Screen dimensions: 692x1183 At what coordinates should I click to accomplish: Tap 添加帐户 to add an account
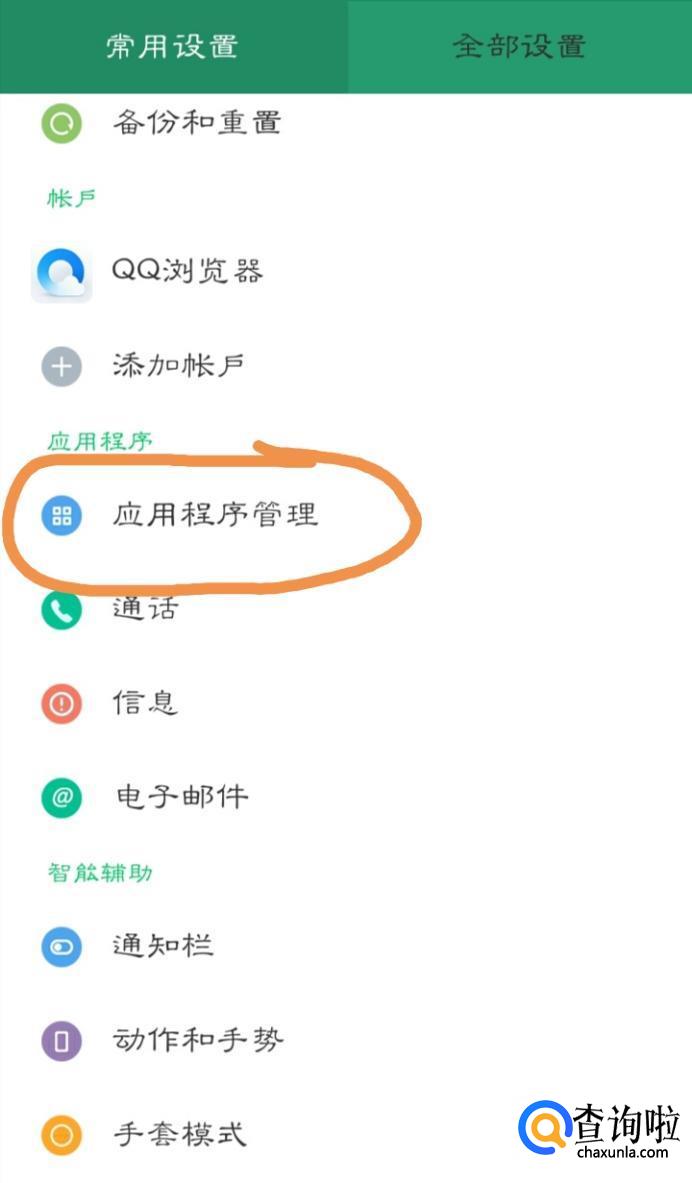pos(178,366)
